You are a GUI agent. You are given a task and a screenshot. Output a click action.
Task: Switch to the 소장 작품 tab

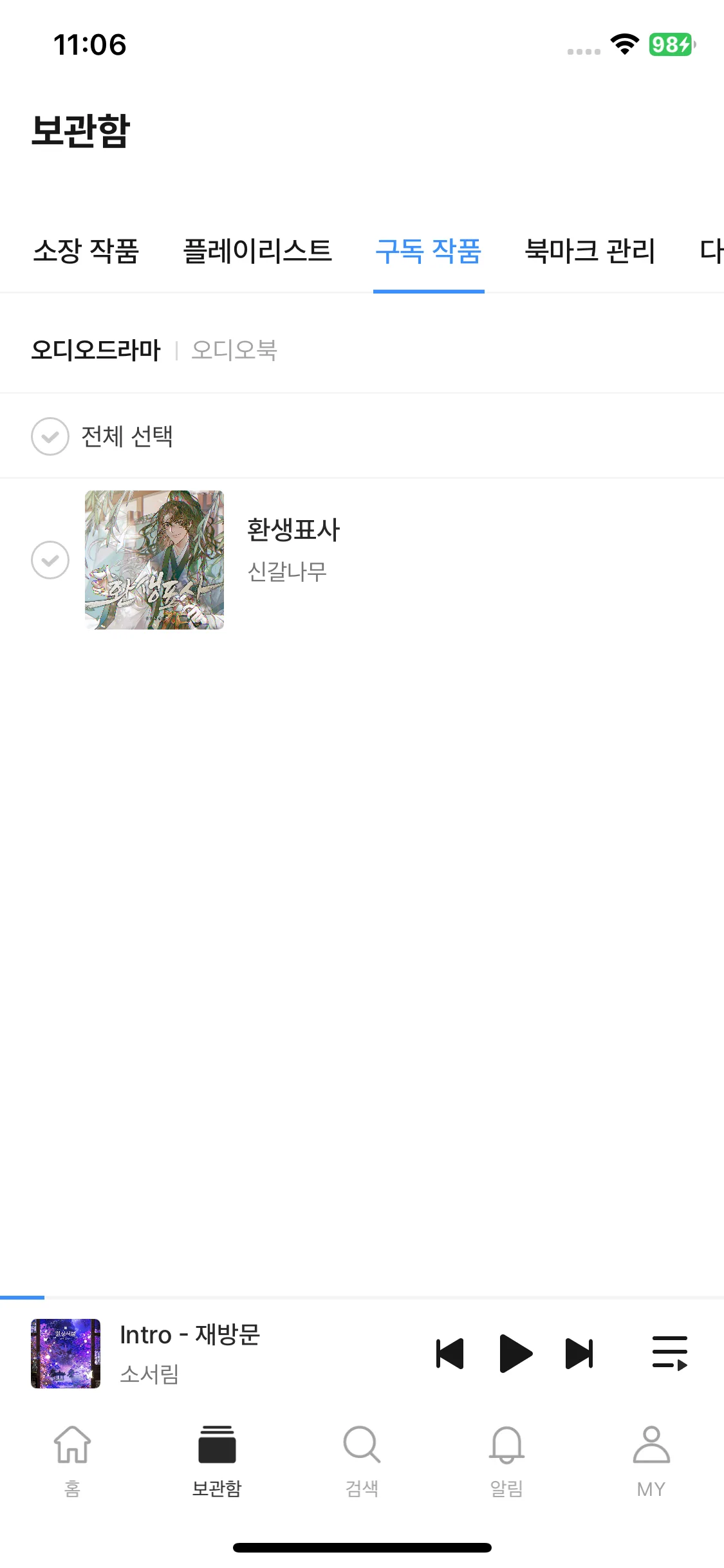(86, 251)
